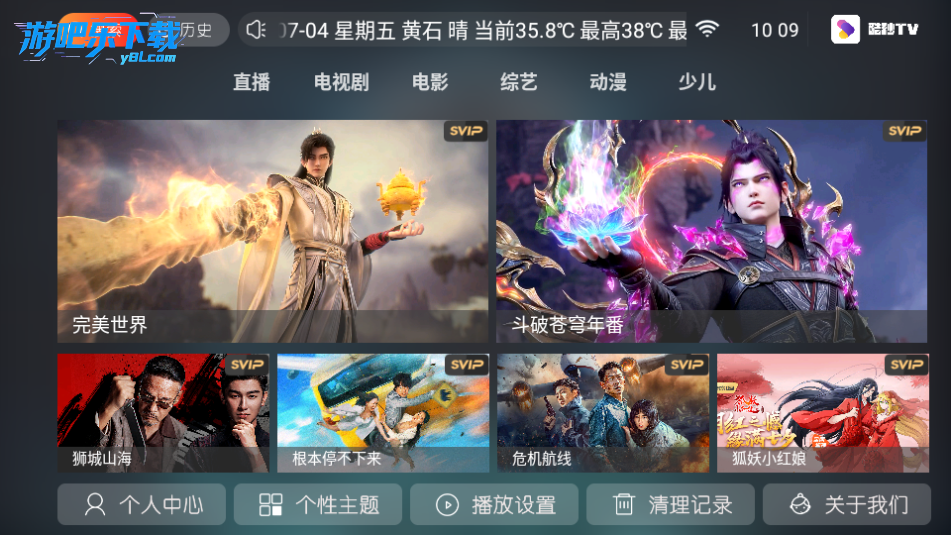
Task: Open the 危机航线 tile
Action: pyautogui.click(x=603, y=412)
